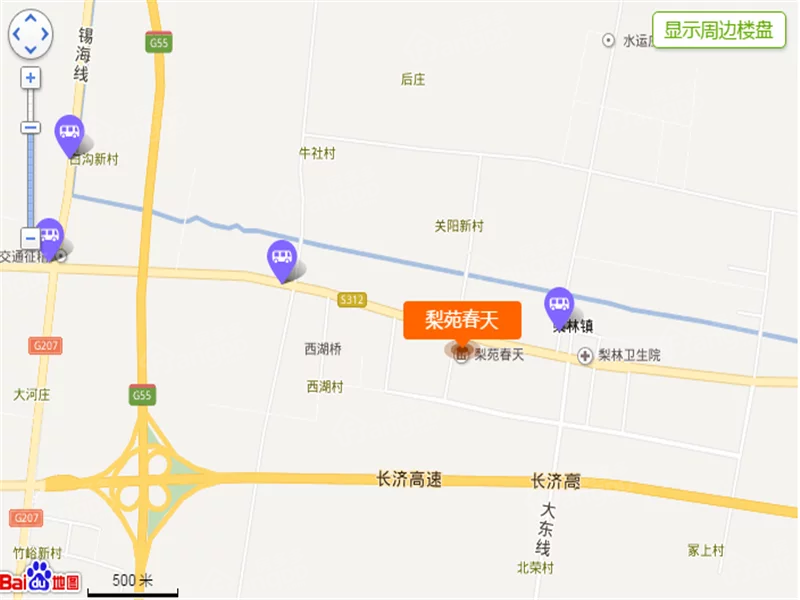This screenshot has width=800, height=600.
Task: Pan map down with the compass arrow
Action: pyautogui.click(x=30, y=50)
